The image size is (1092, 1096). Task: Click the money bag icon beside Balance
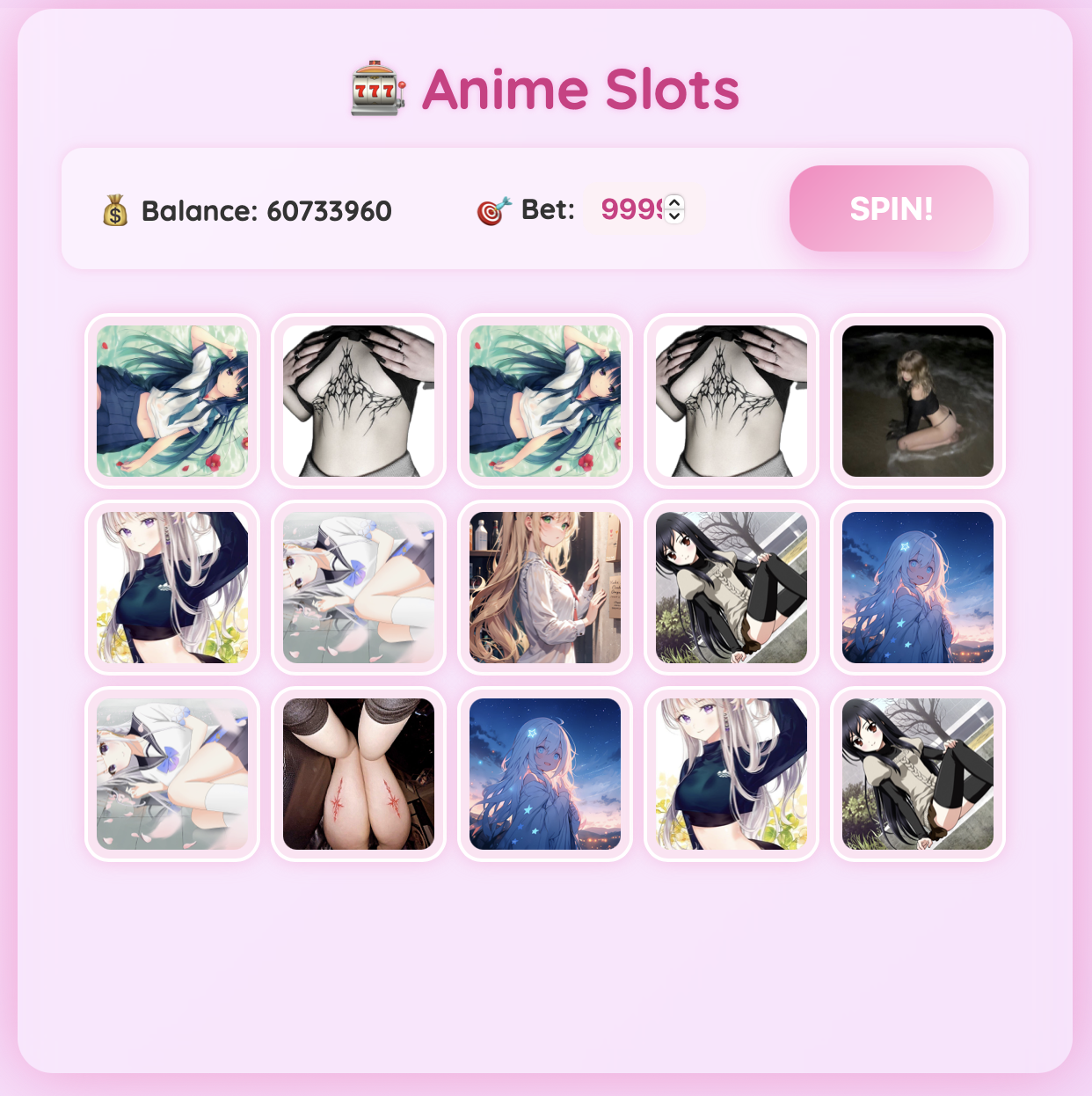pos(117,210)
